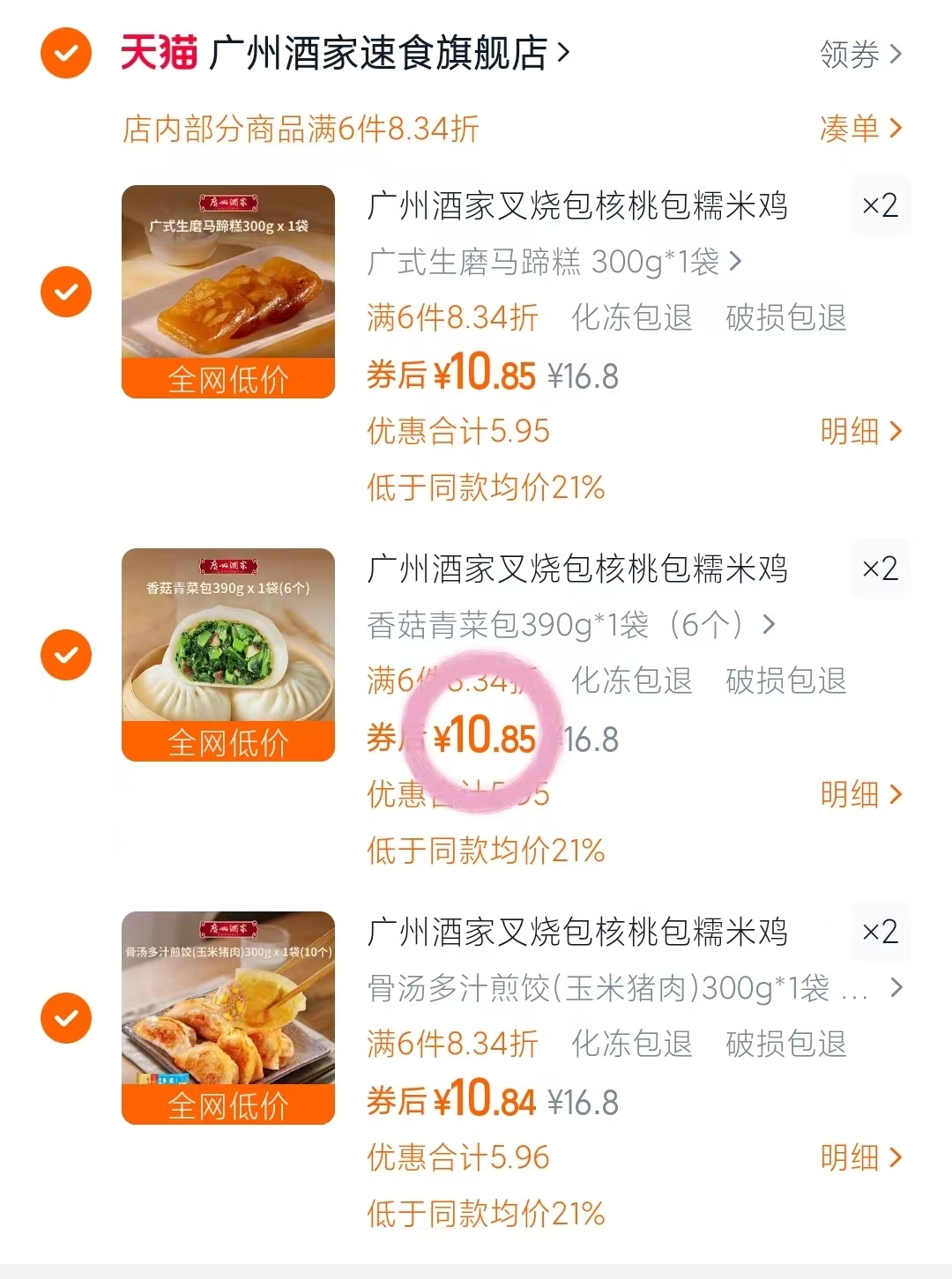Click the first product title 广州酒家叉烧包核桃包糯米鸡
952x1279 pixels.
click(577, 204)
